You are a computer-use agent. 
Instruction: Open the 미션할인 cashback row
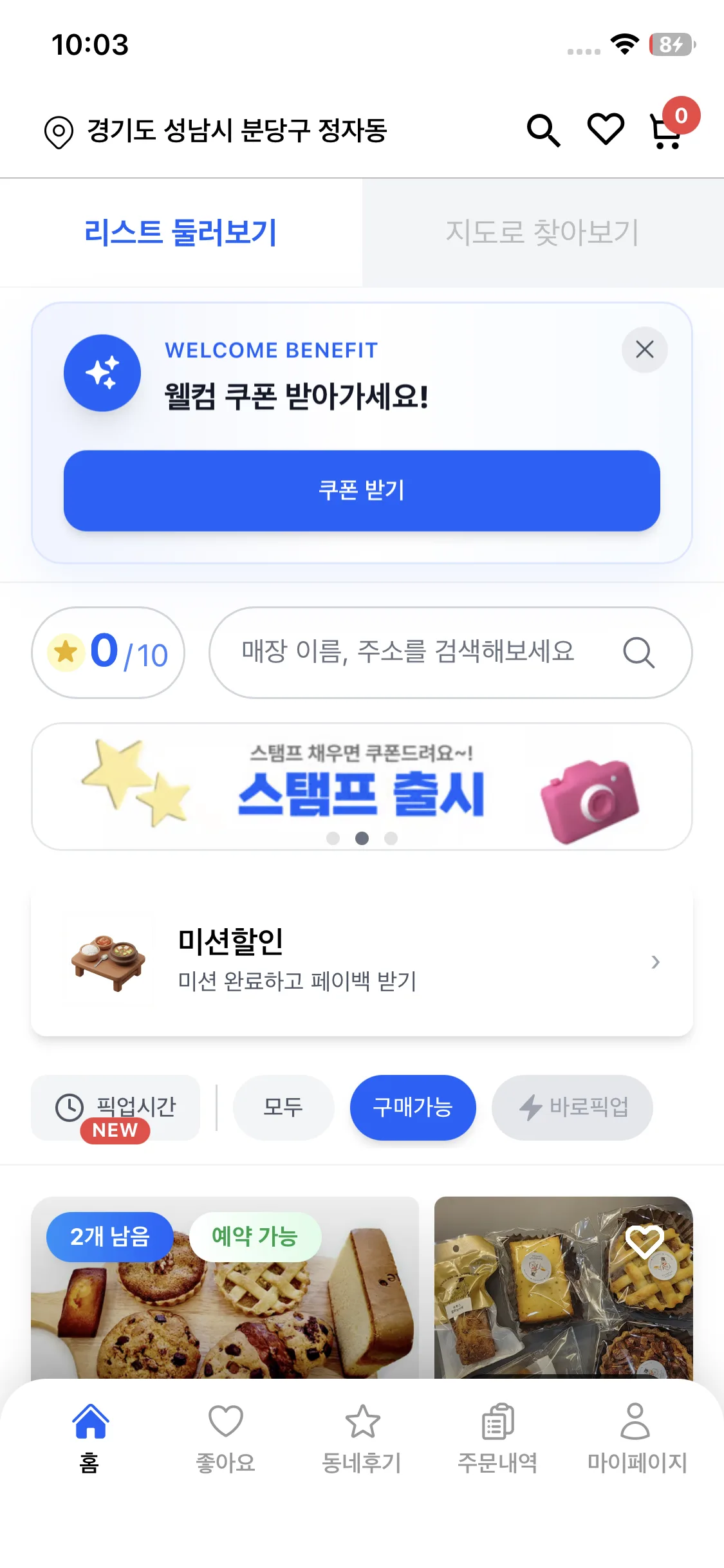362,961
